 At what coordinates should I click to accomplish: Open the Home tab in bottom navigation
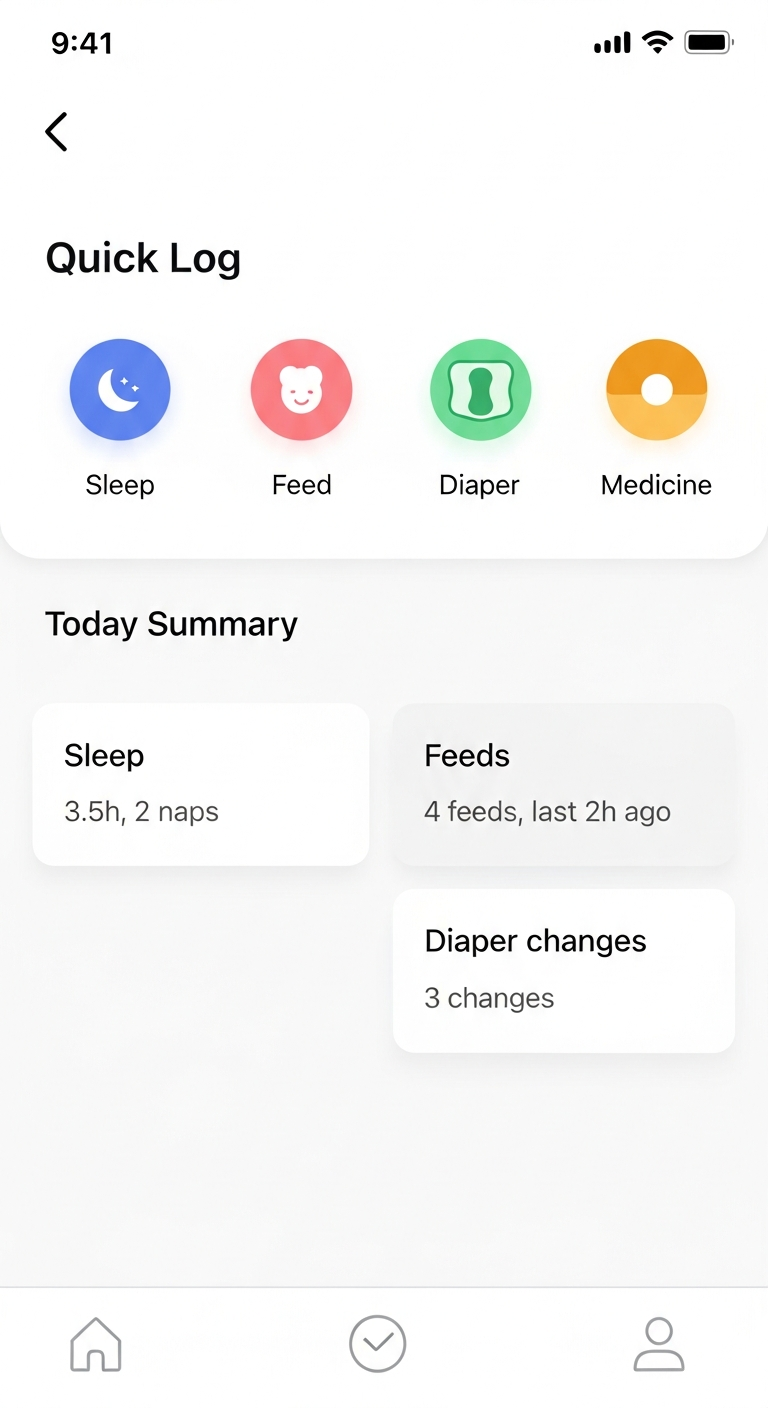pyautogui.click(x=95, y=1344)
